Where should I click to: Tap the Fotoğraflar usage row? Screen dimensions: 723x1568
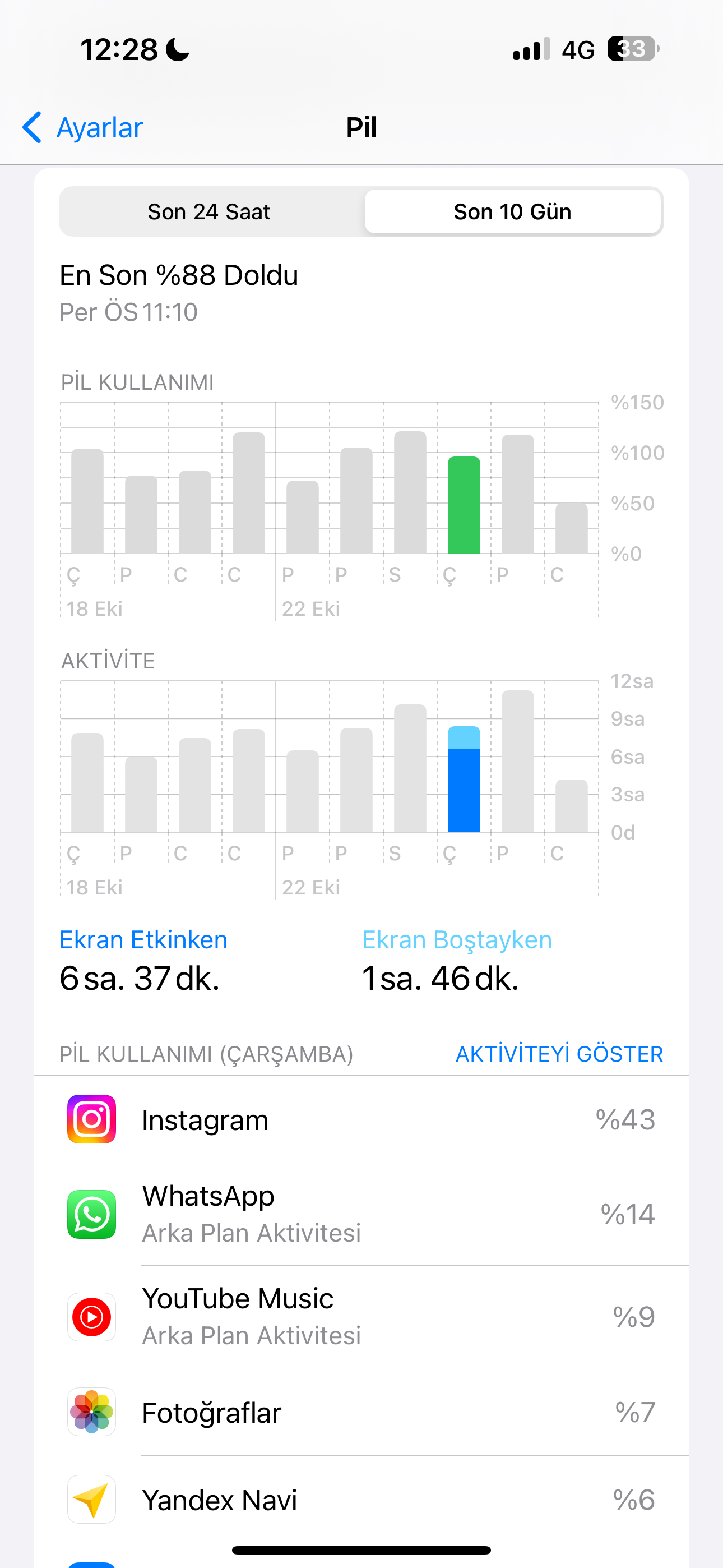pyautogui.click(x=361, y=1412)
